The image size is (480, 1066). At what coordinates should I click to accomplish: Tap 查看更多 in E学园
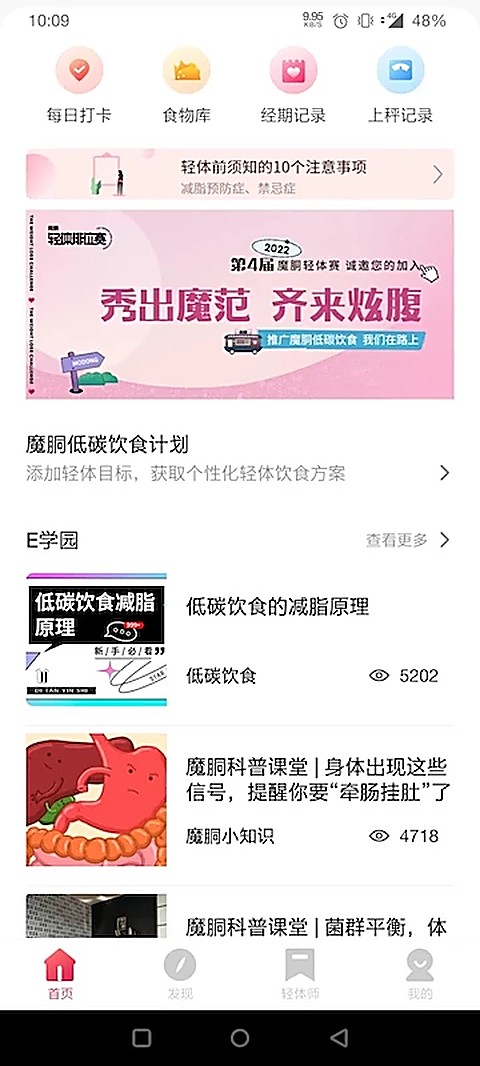tap(408, 540)
